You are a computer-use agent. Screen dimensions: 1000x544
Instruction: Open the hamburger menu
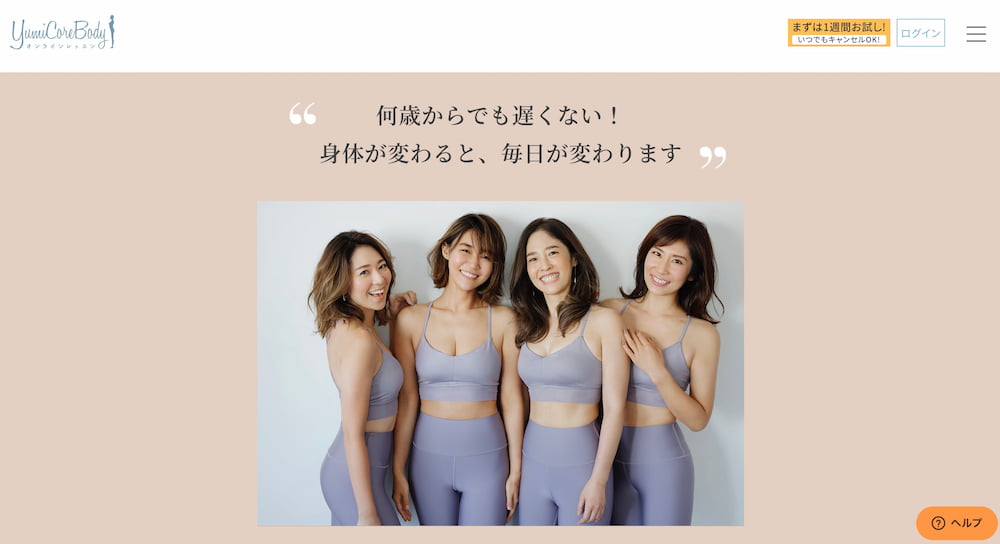click(x=975, y=34)
